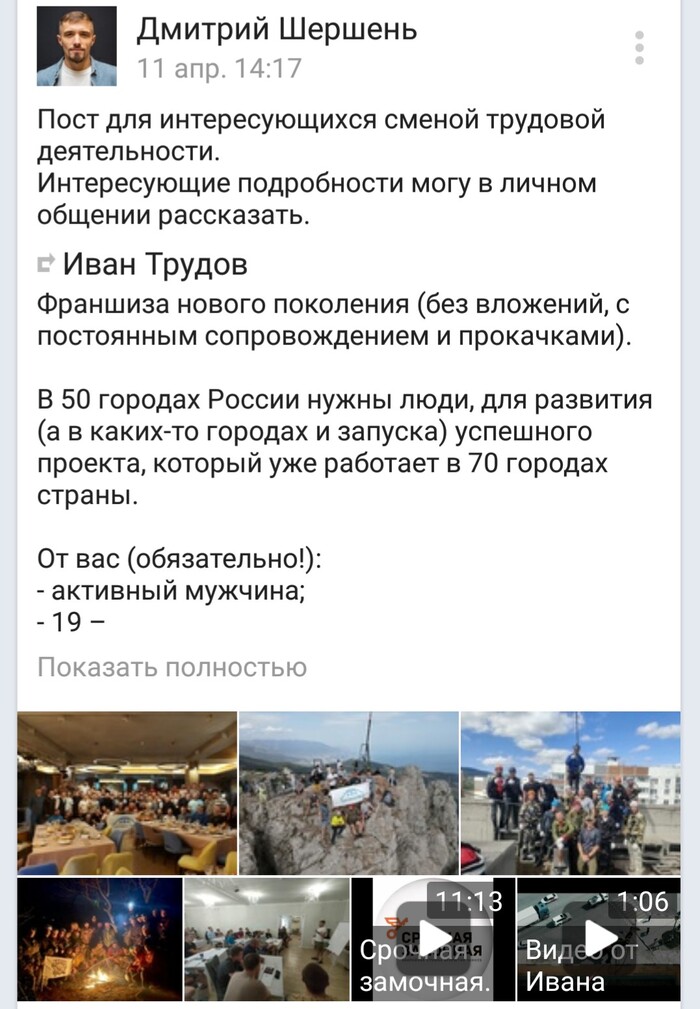Open the reposted author Иван Трудов

pos(155,264)
